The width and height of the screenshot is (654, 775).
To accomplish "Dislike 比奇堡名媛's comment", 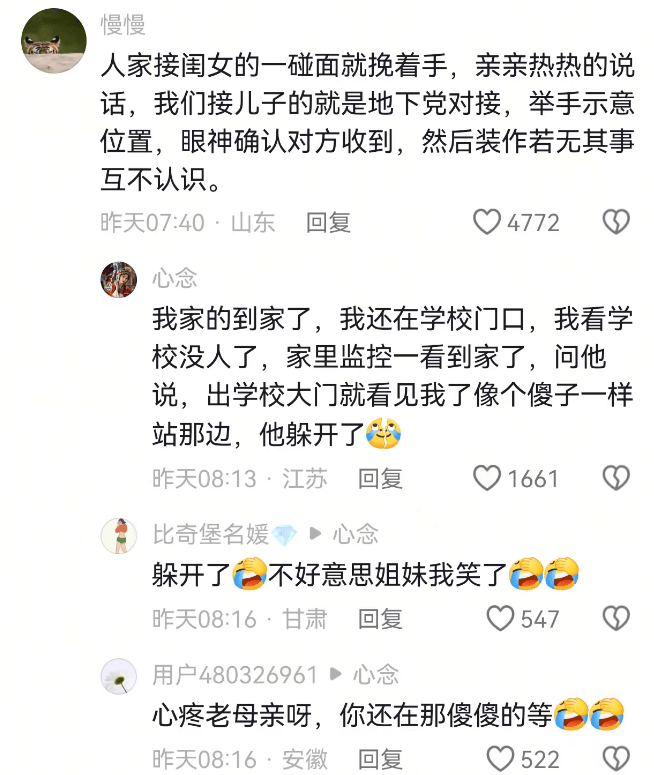I will pyautogui.click(x=616, y=619).
